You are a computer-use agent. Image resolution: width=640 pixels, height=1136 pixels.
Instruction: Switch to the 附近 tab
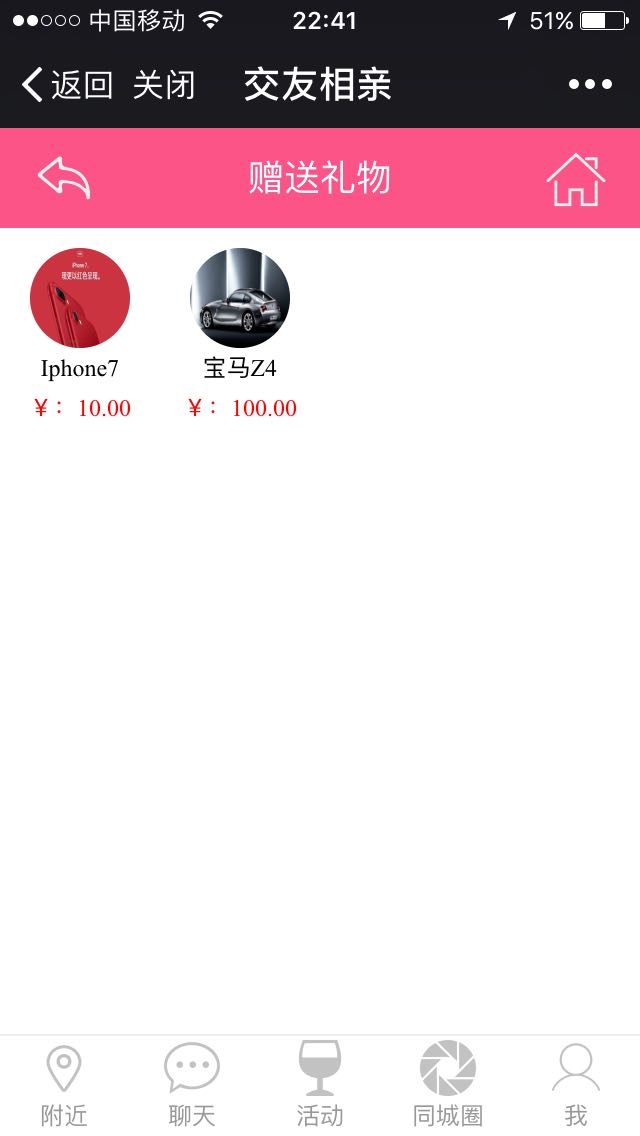pyautogui.click(x=64, y=1085)
